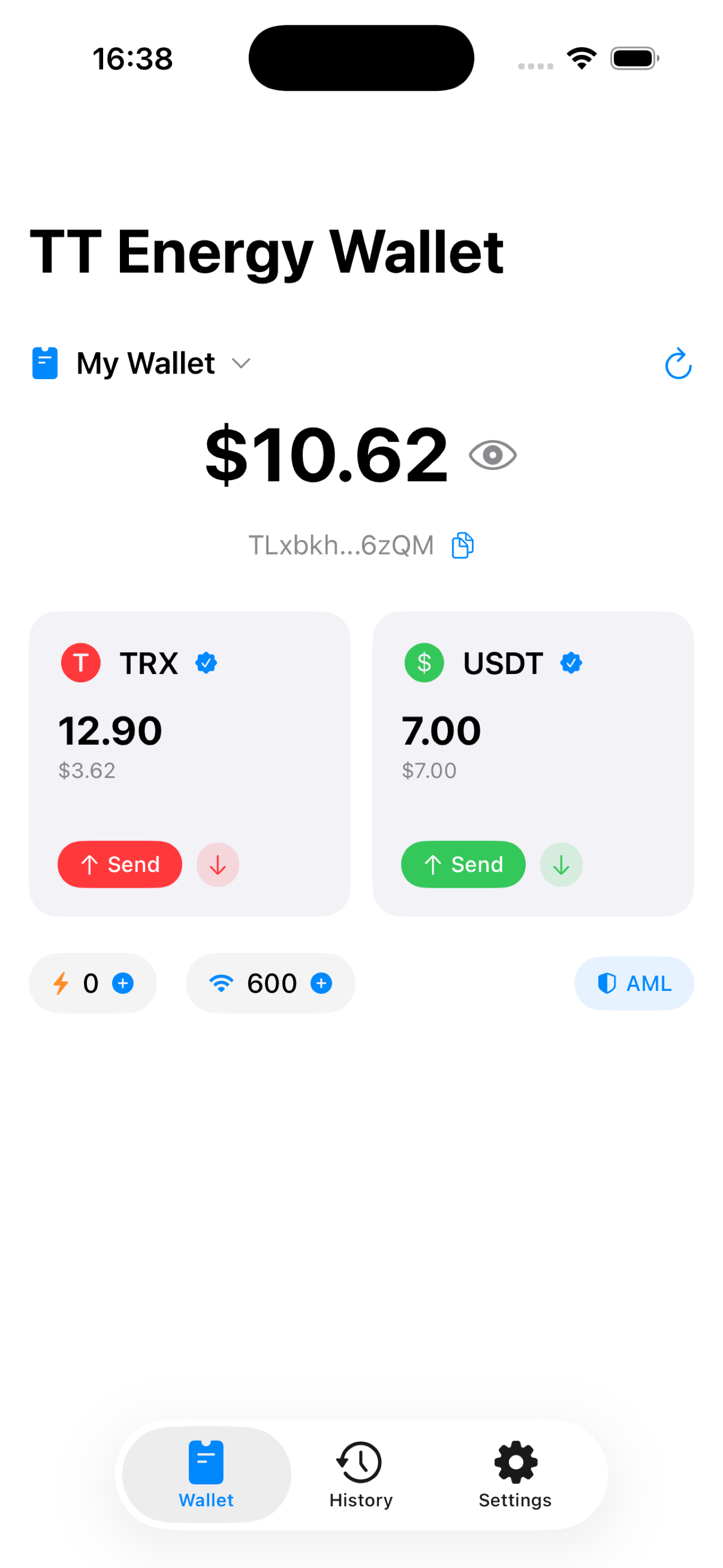Tap the lightning energy indicator
The width and height of the screenshot is (723, 1568).
coord(61,983)
